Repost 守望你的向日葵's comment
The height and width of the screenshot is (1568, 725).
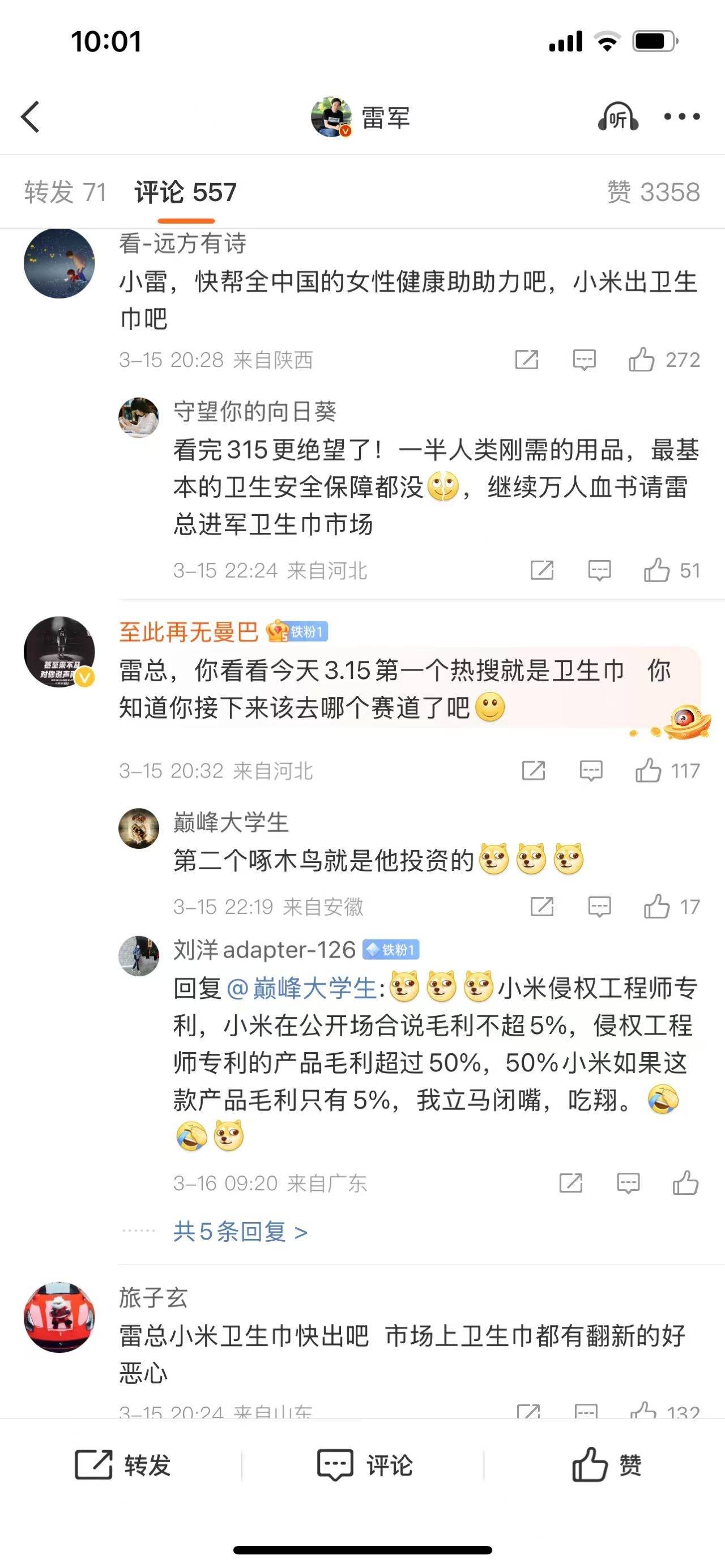(542, 570)
